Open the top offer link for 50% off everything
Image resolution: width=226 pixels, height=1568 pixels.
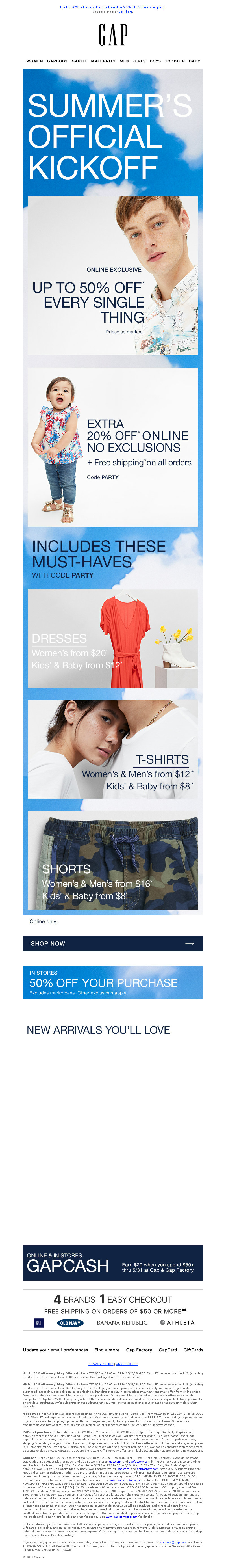pos(112,7)
